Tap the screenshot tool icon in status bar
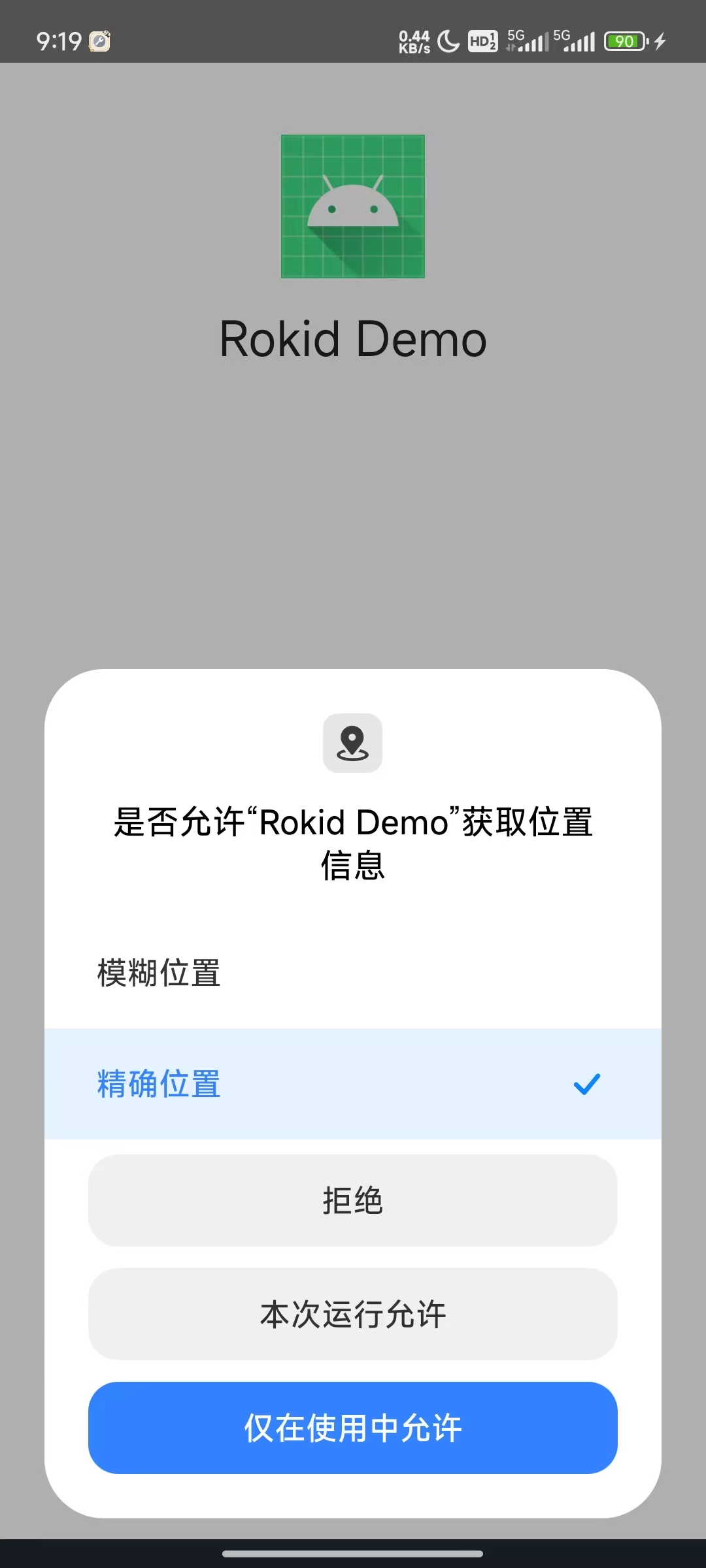Viewport: 706px width, 1568px height. (98, 41)
